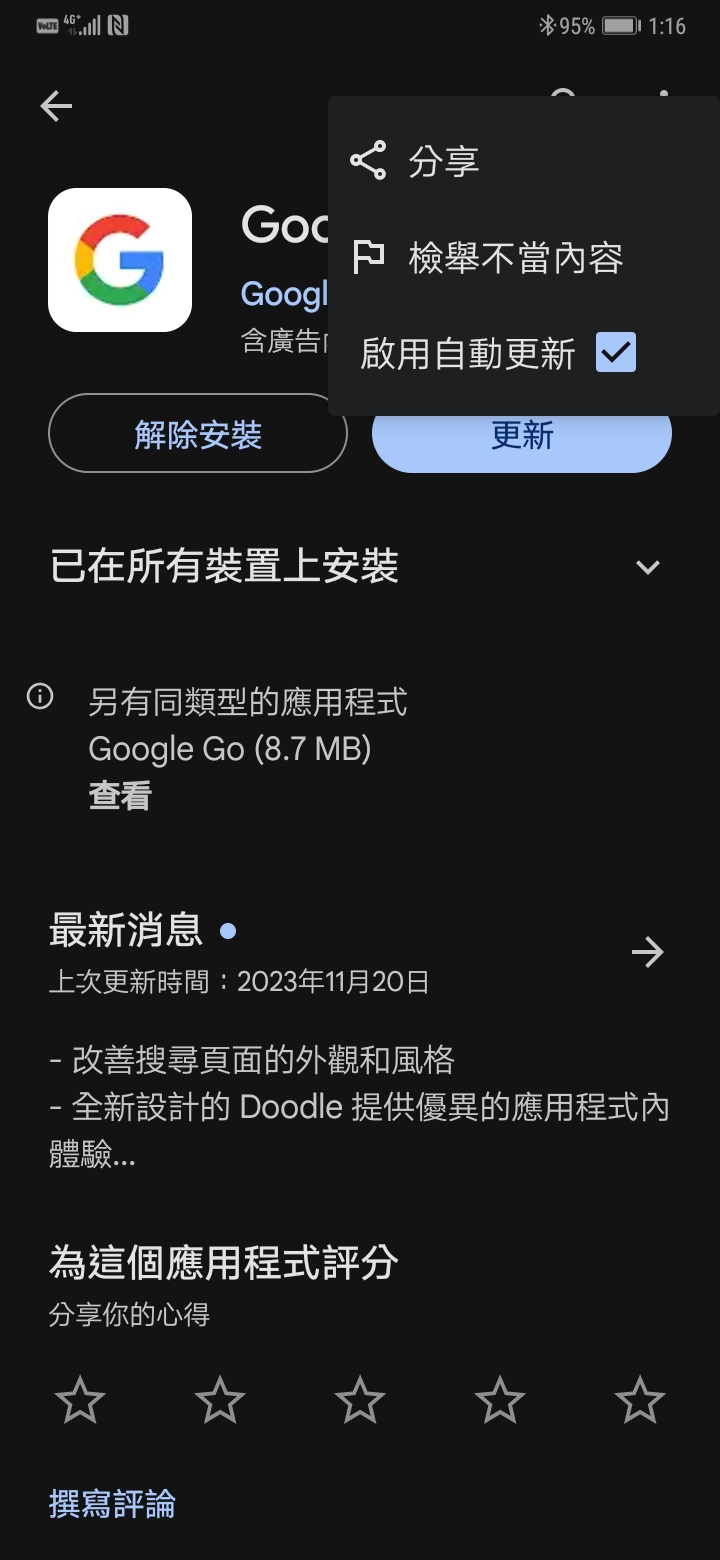Tap the 解除安裝 button

click(x=198, y=434)
